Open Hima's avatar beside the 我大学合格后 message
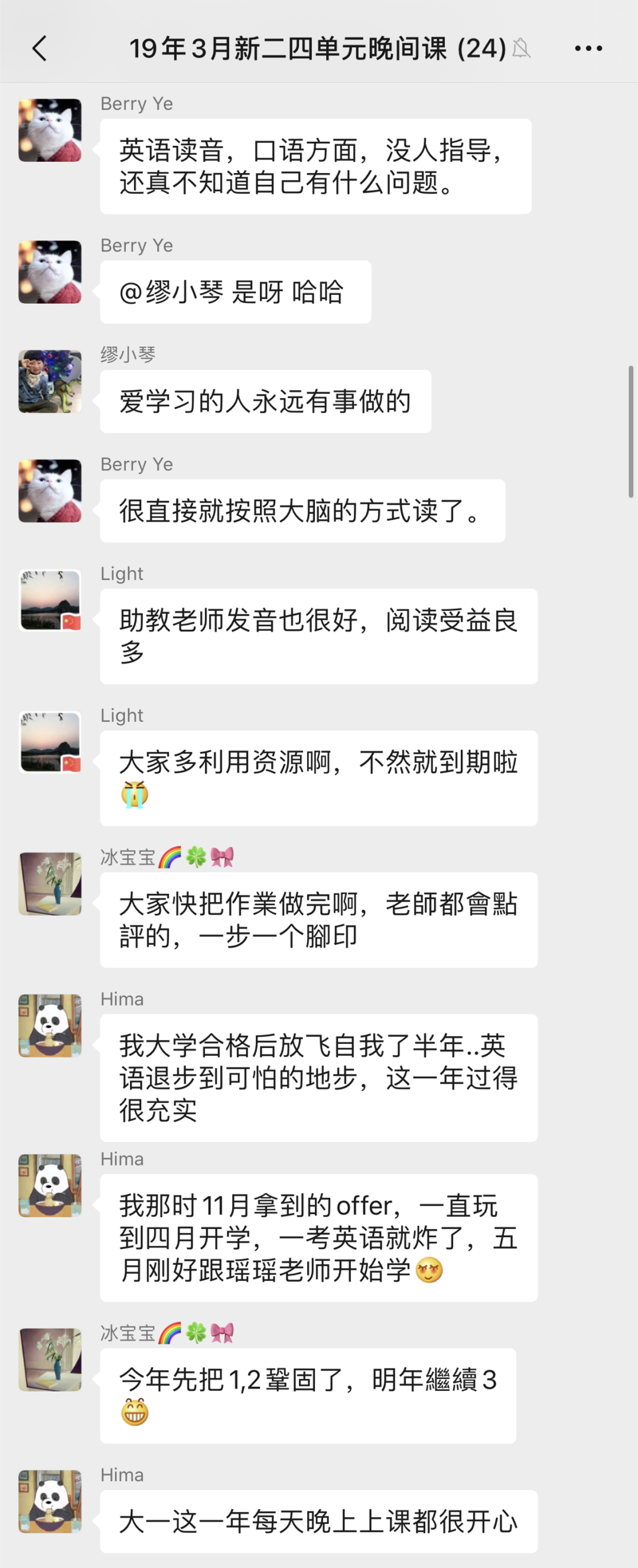Screen dimensions: 638x1568 (x=50, y=1026)
